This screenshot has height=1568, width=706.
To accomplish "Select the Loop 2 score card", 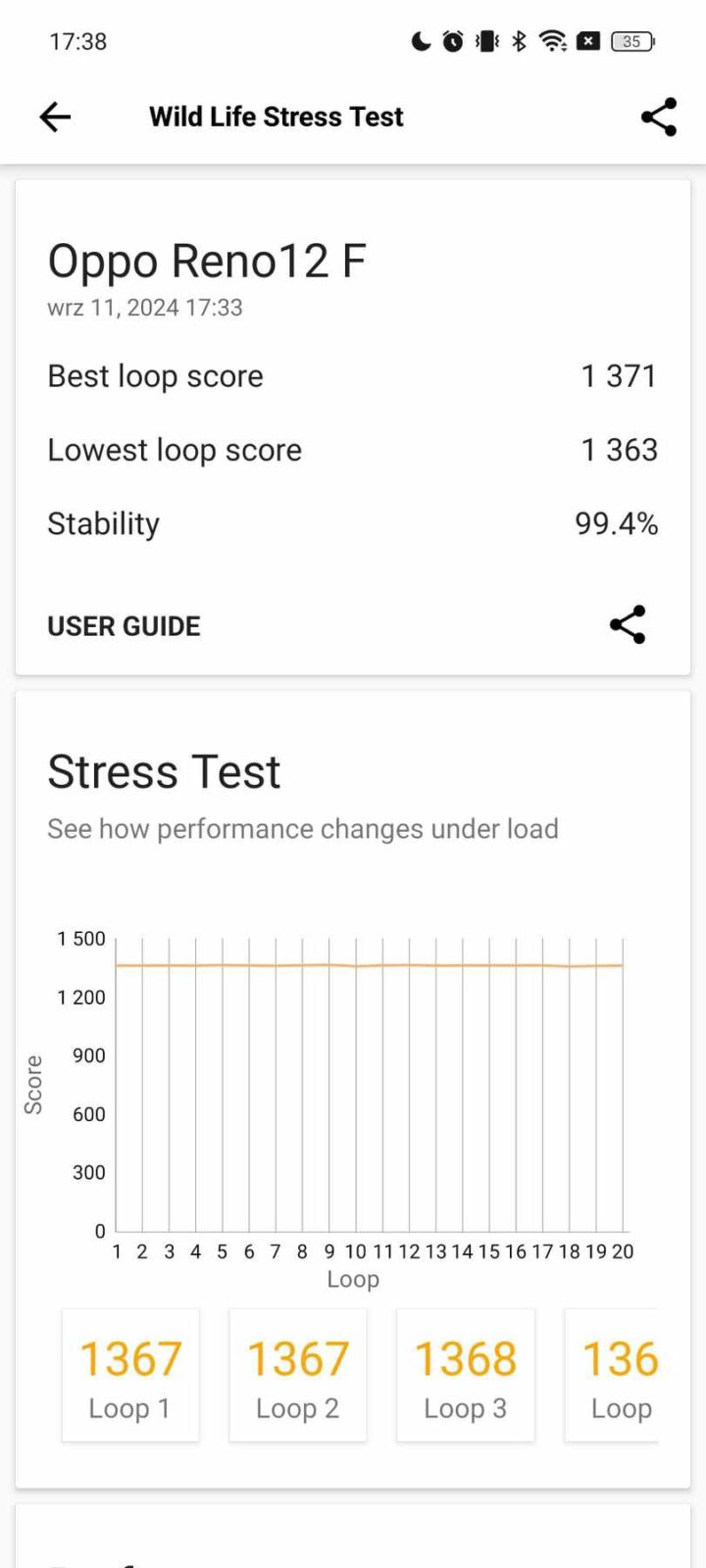I will [298, 1375].
